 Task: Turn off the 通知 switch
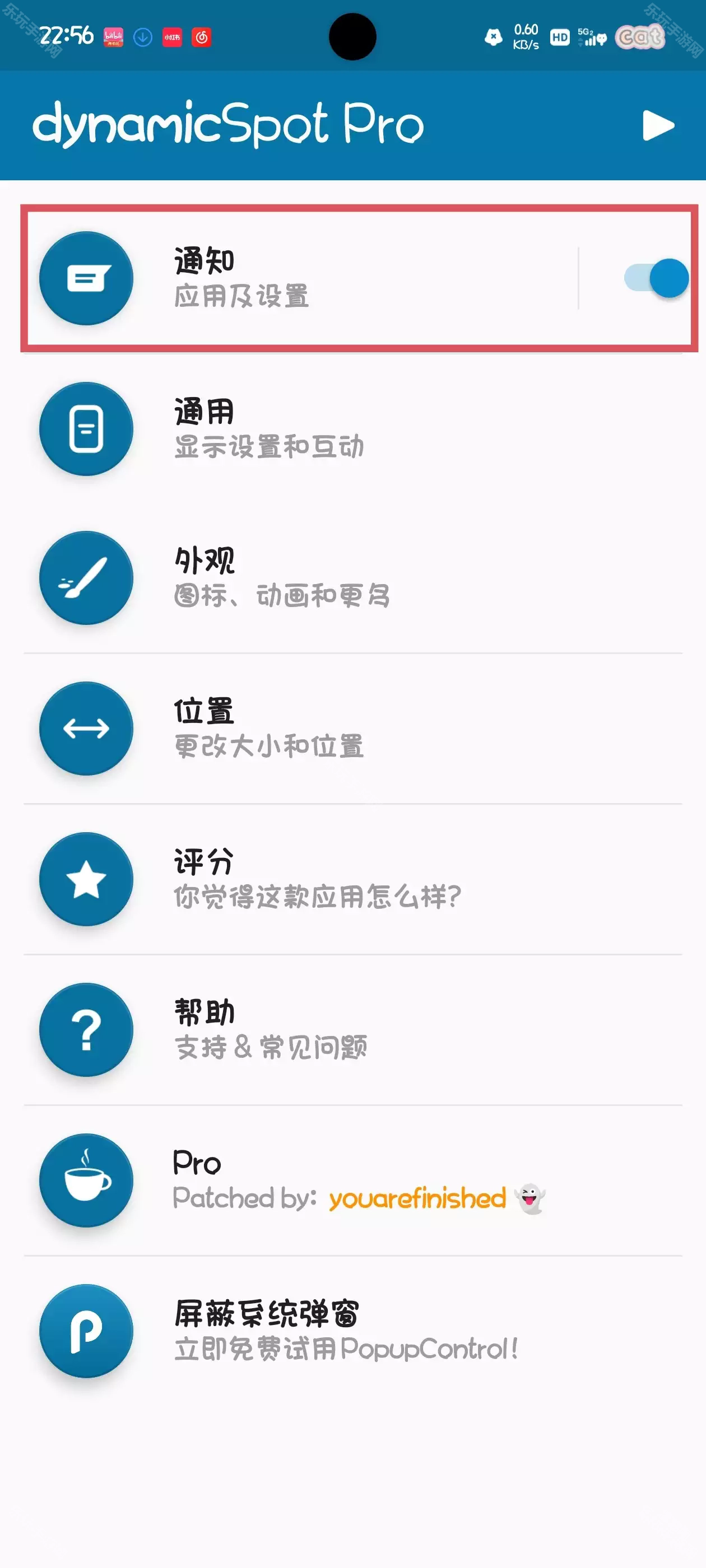[656, 278]
